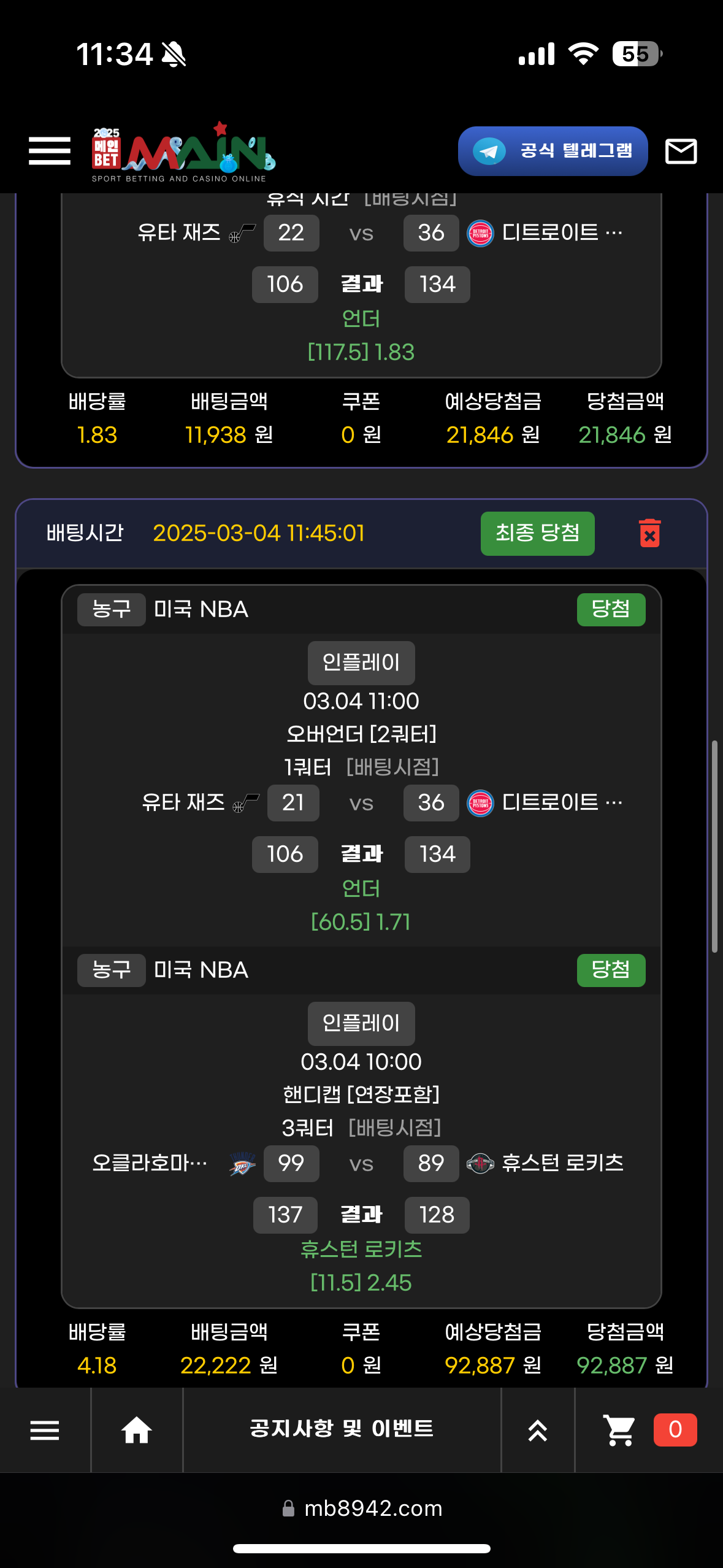Open the bottom bar menu icon
723x1568 pixels.
[x=45, y=1430]
